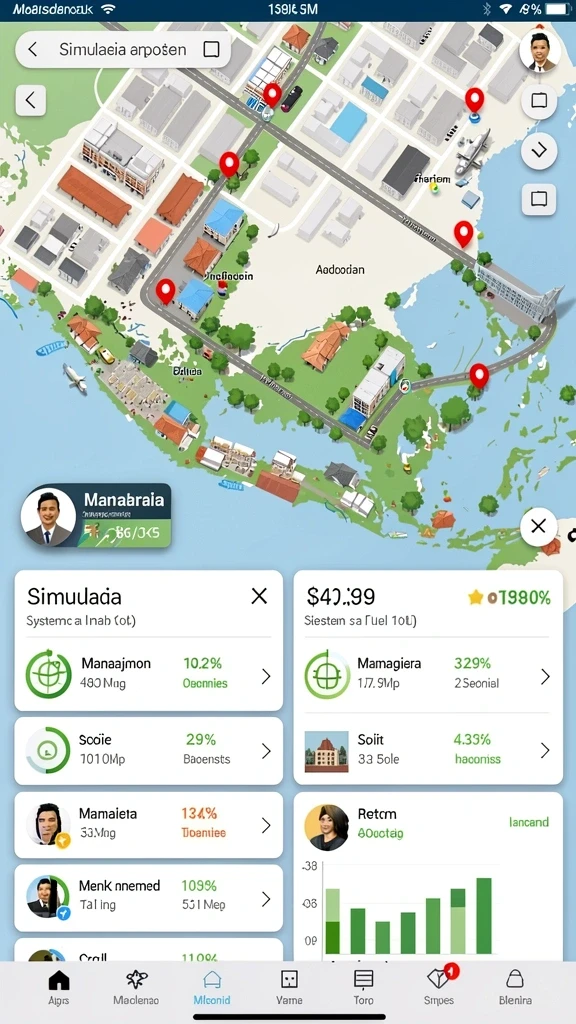Screen dimensions: 576x1024
Task: Open the Soiit 4.33% row
Action: click(428, 750)
